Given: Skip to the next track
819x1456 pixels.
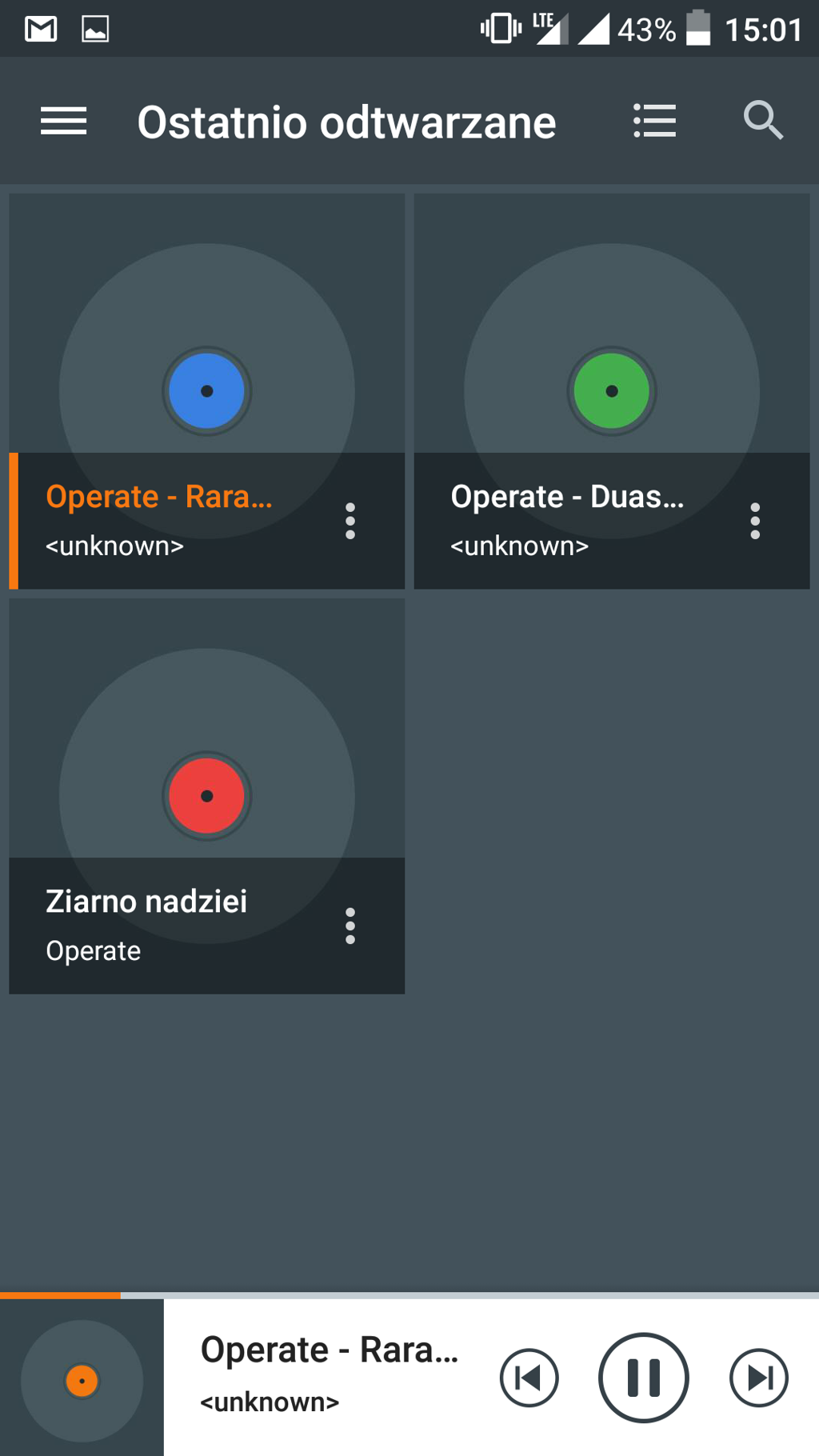Looking at the screenshot, I should (759, 1378).
